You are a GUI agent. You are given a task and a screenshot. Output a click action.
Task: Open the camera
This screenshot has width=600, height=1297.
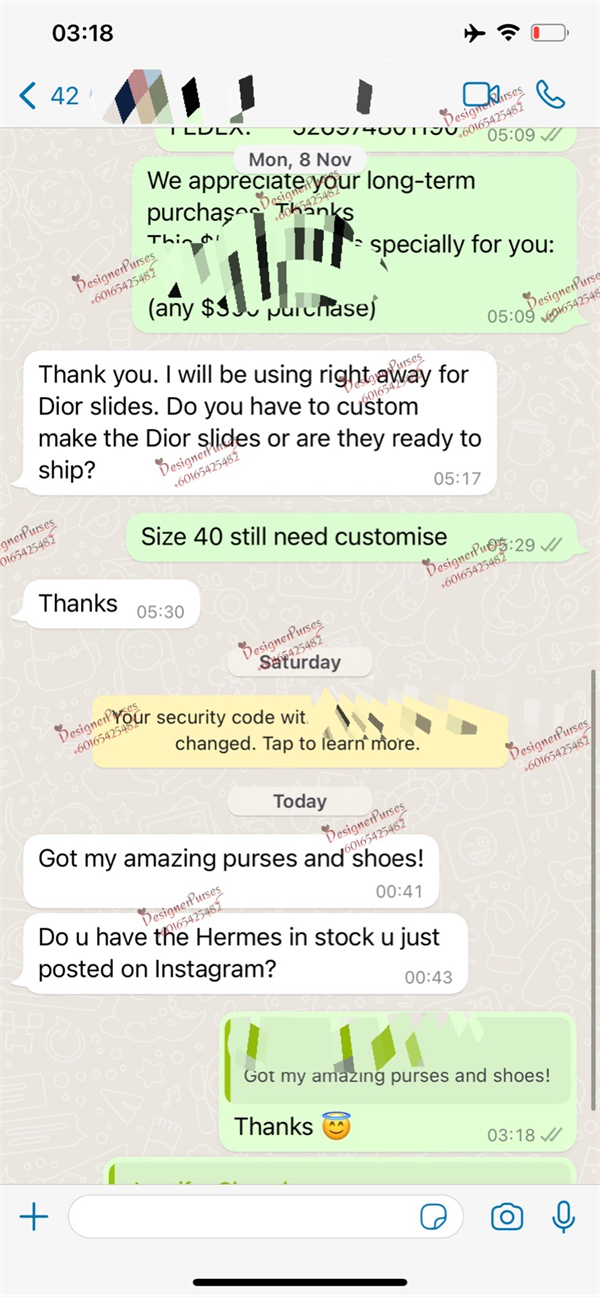[507, 1217]
